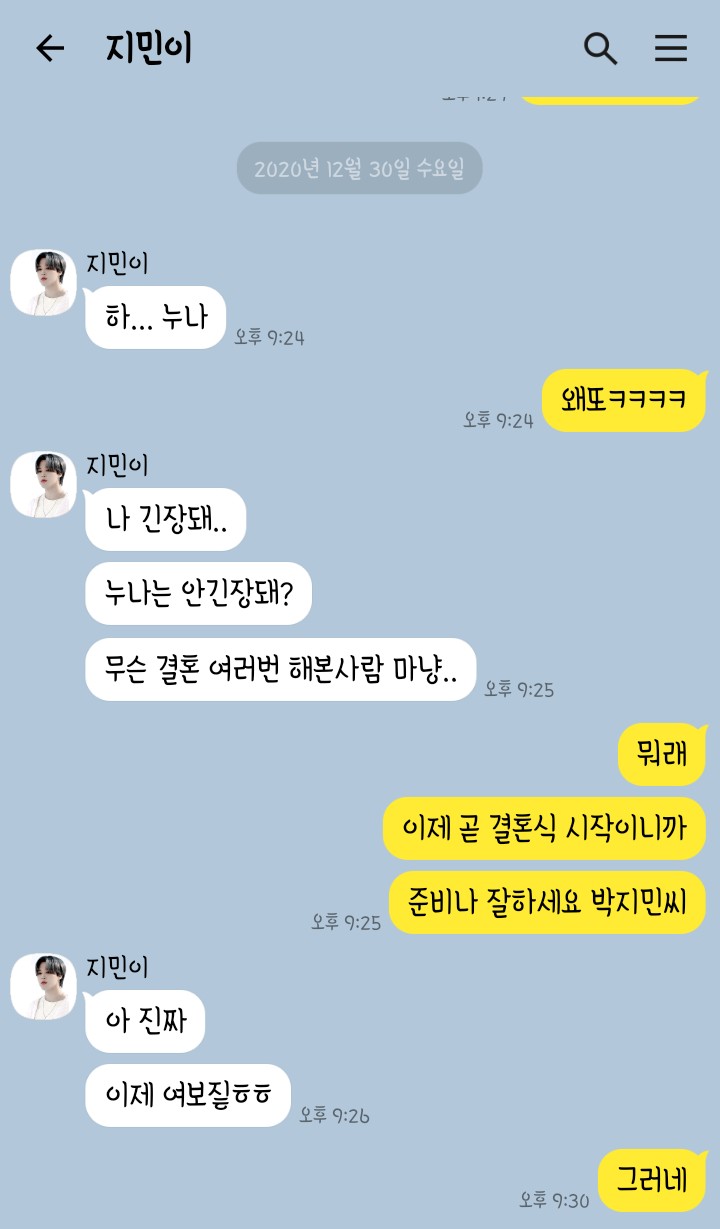Open the chat room hamburger menu

click(x=670, y=48)
